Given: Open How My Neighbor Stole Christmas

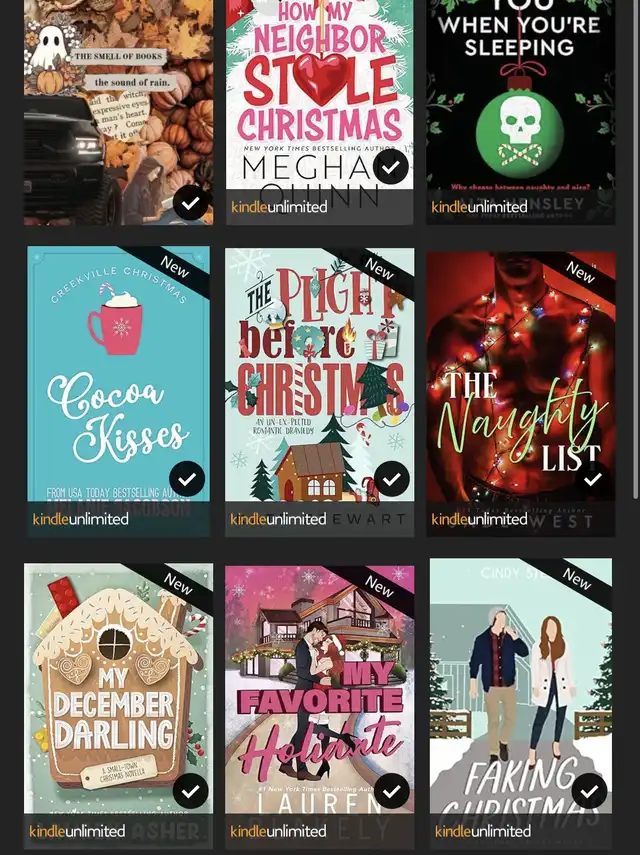Looking at the screenshot, I should point(318,100).
